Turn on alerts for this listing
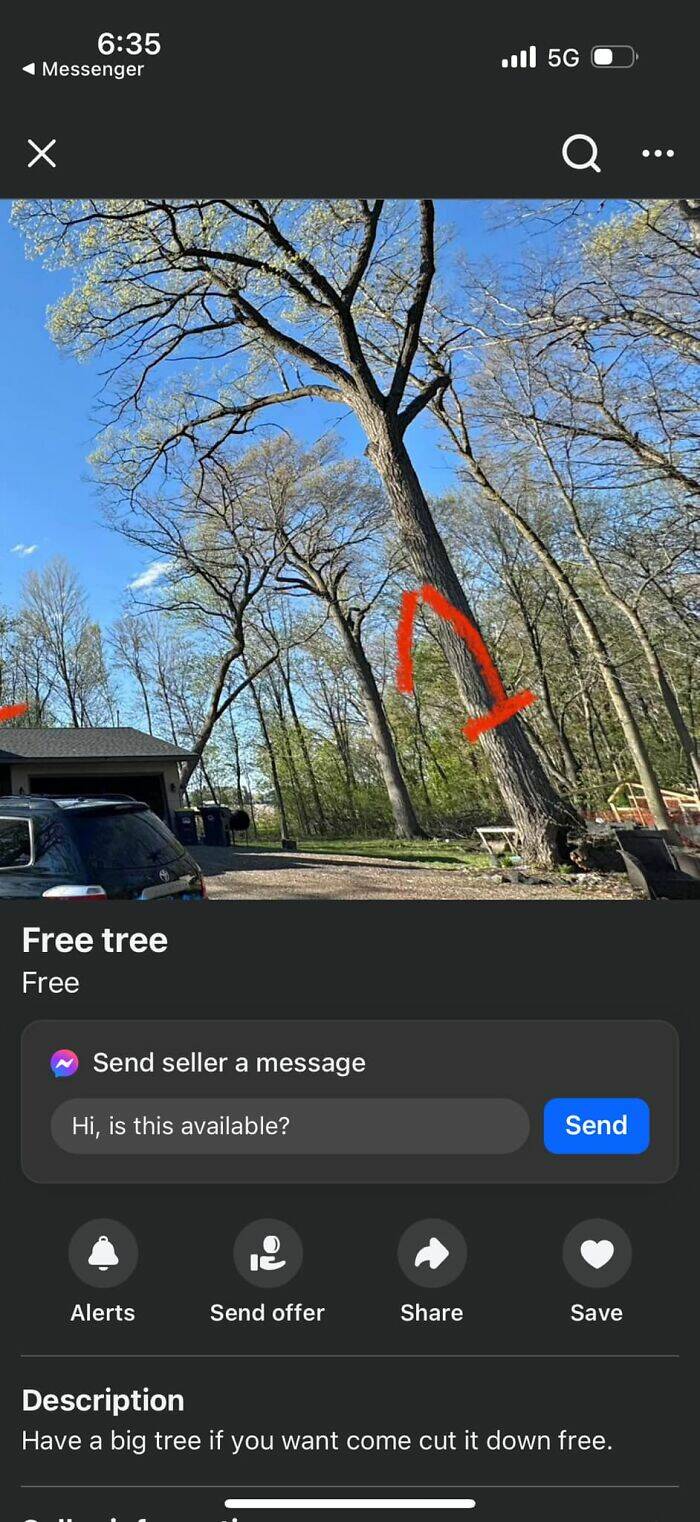Viewport: 700px width, 1522px height. 103,1253
